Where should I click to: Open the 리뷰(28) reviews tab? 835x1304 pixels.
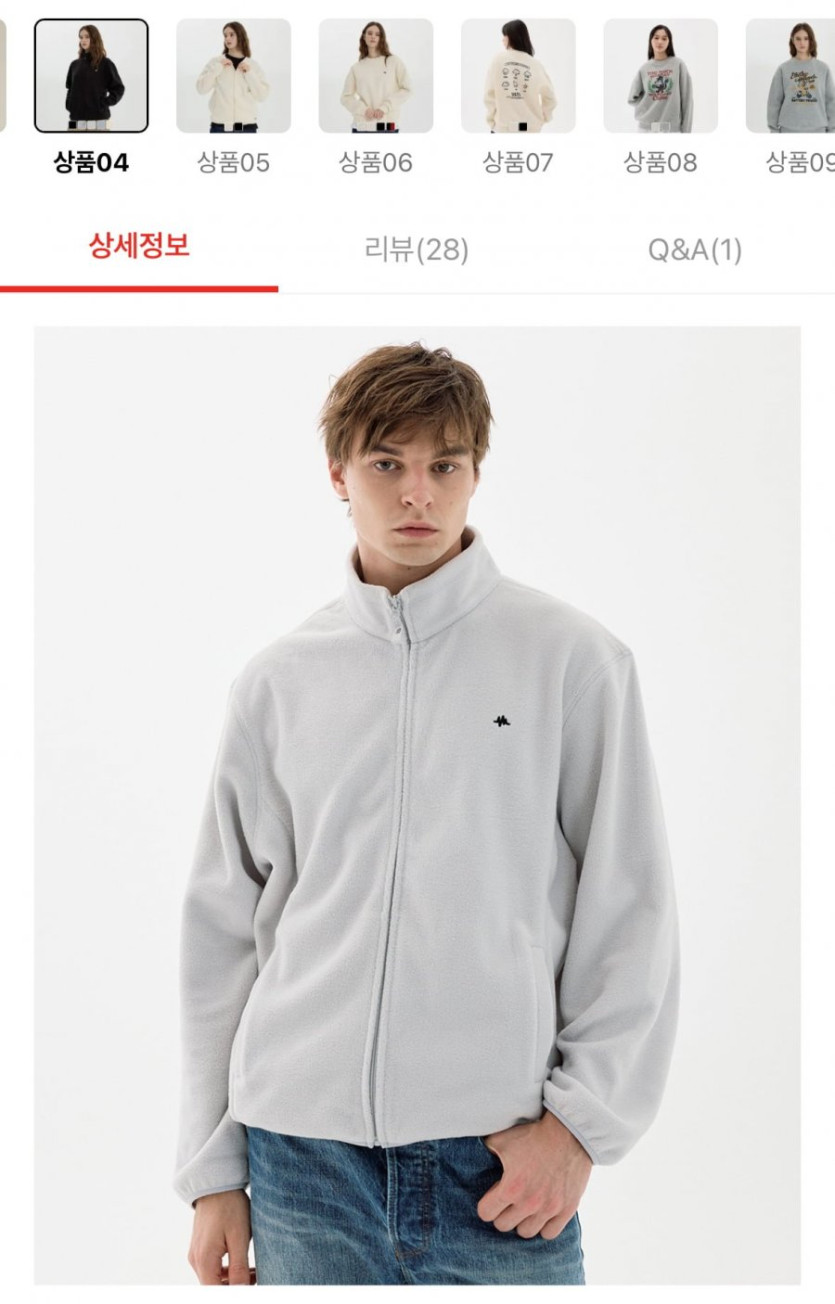pos(416,250)
